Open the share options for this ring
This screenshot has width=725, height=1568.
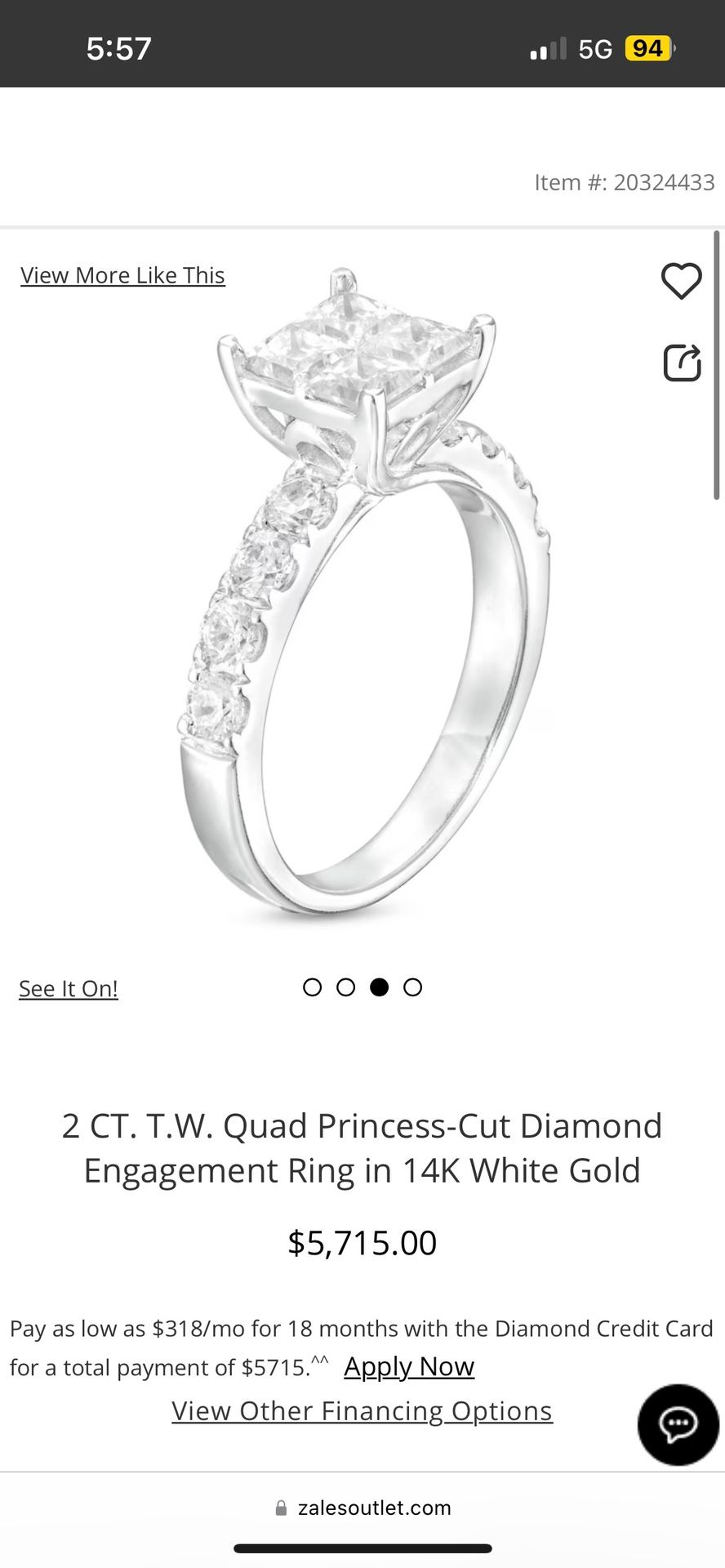tap(680, 362)
